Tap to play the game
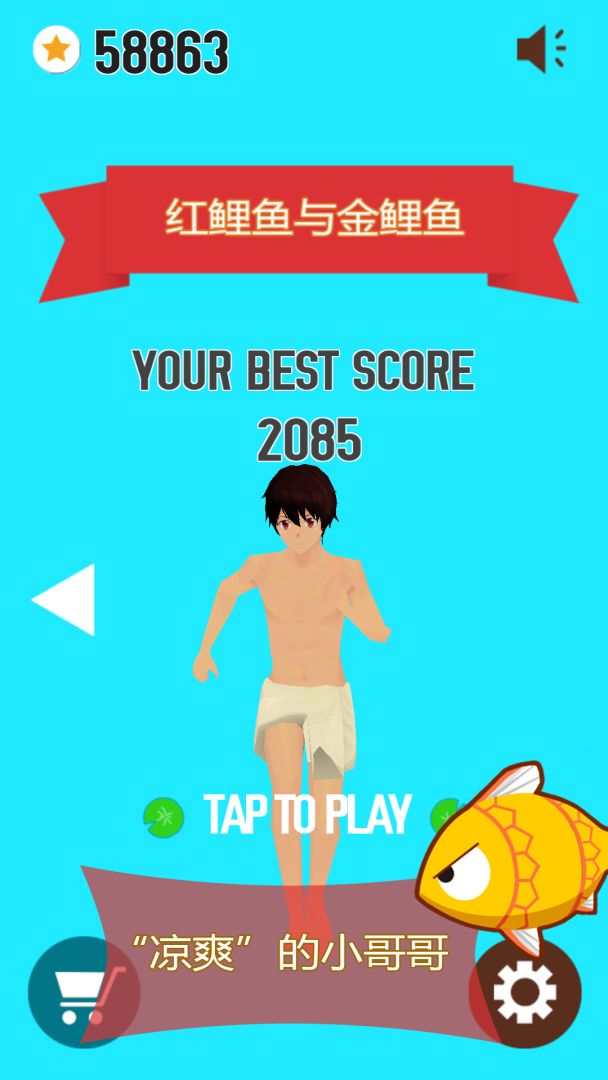Viewport: 608px width, 1080px height. (307, 814)
